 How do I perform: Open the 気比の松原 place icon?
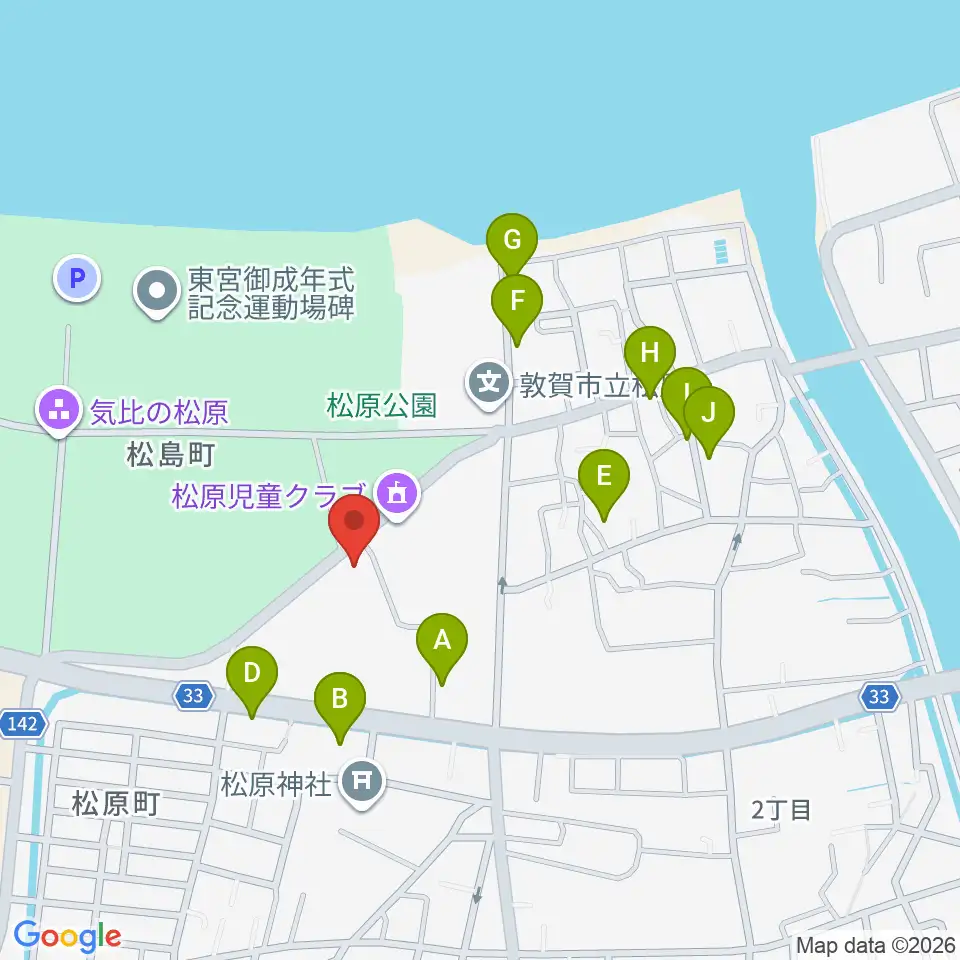coord(59,411)
